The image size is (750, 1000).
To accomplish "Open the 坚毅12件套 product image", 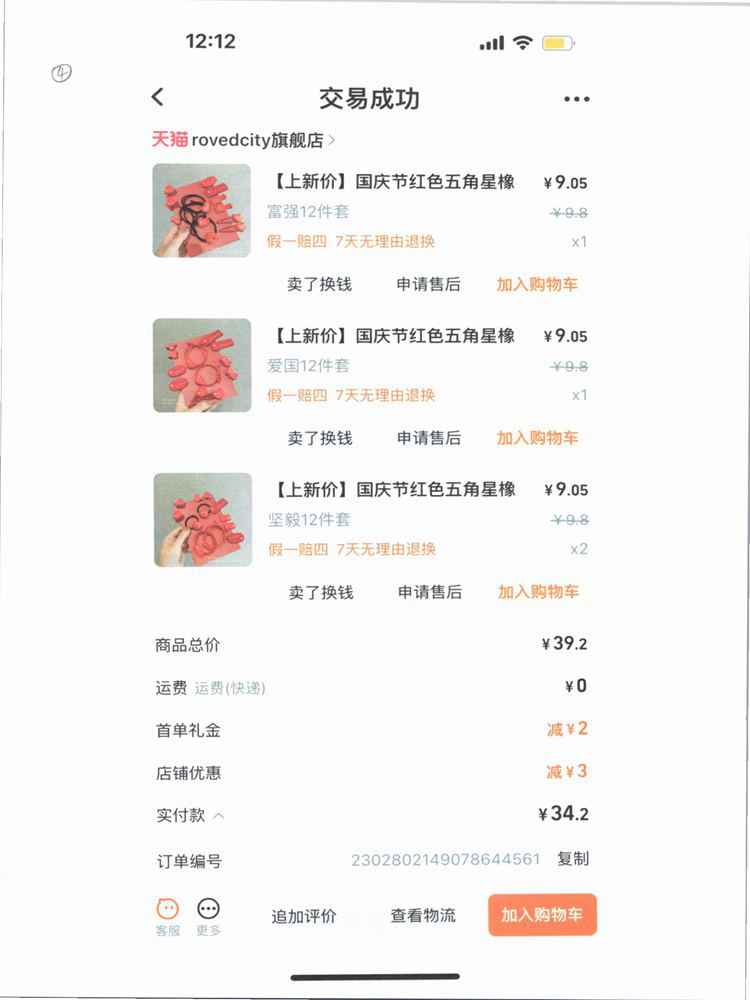I will coord(201,520).
